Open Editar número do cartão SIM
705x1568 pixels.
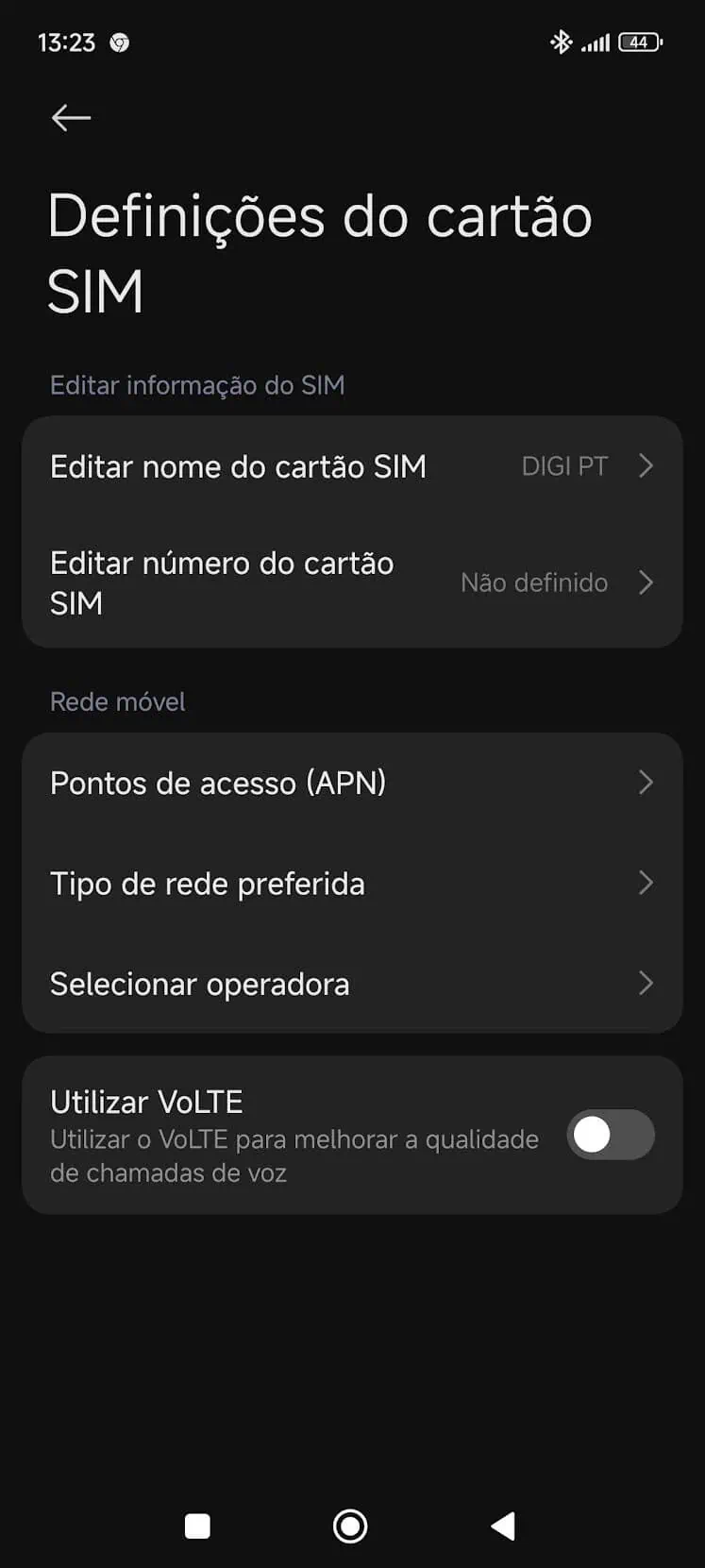352,582
